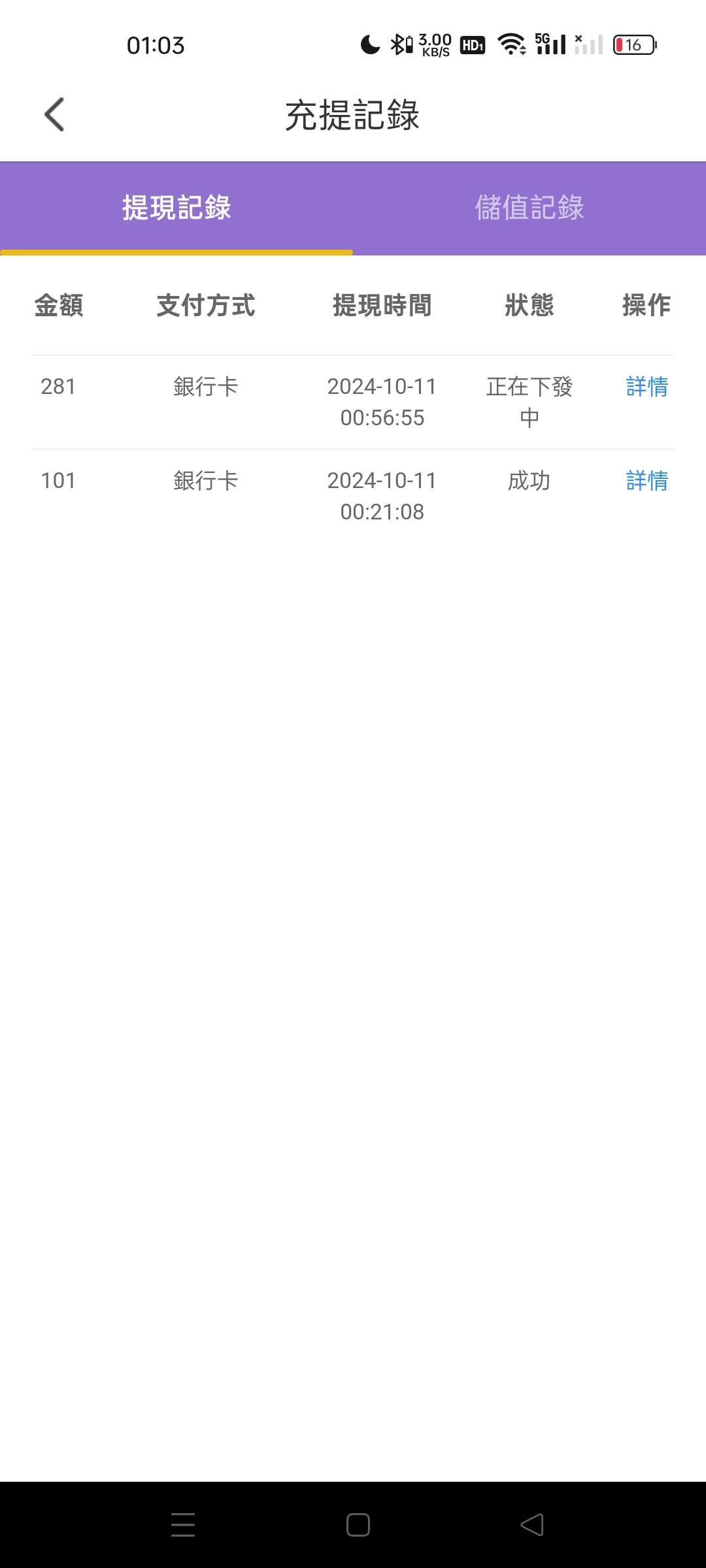The image size is (706, 1568).
Task: Open the system recent apps button
Action: click(x=183, y=1525)
